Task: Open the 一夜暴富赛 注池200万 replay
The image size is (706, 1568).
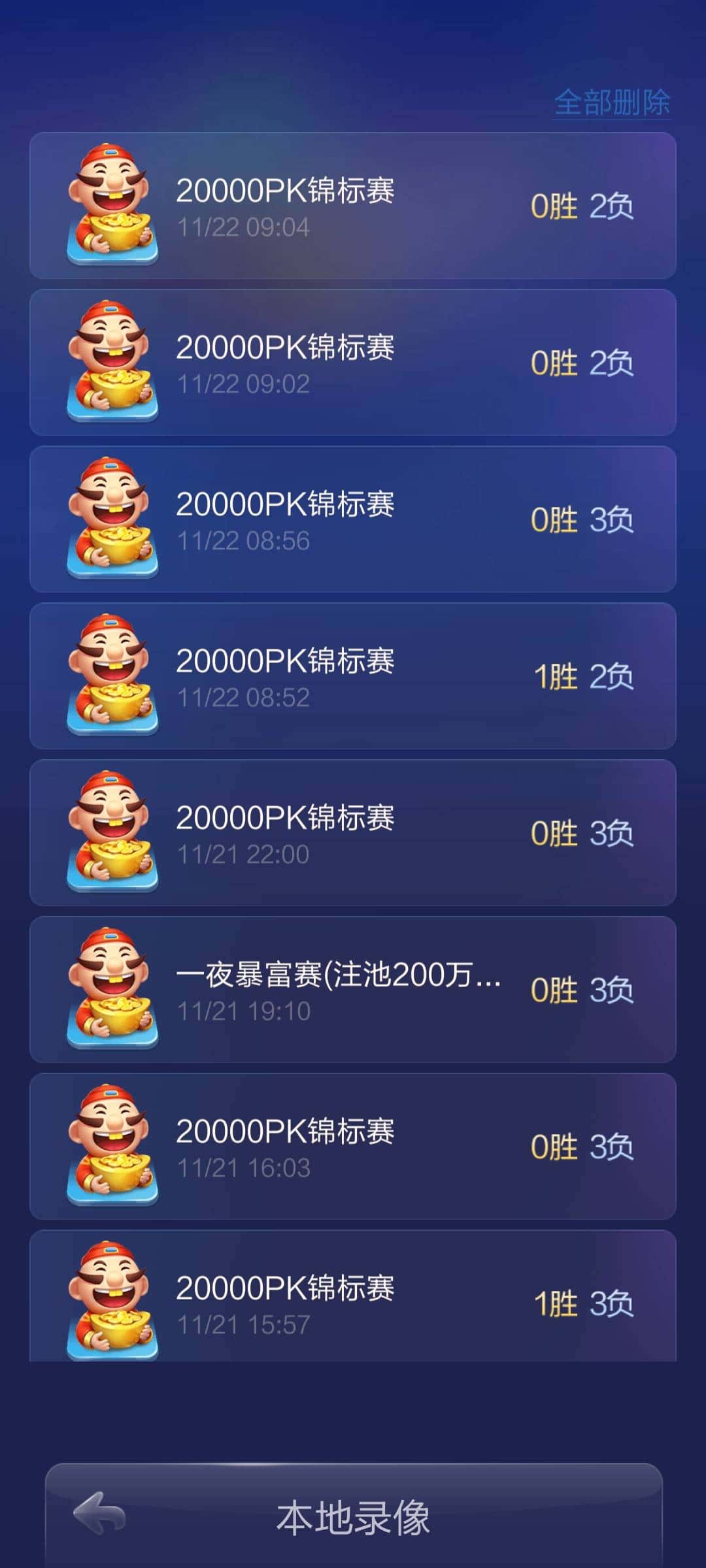Action: [x=353, y=990]
